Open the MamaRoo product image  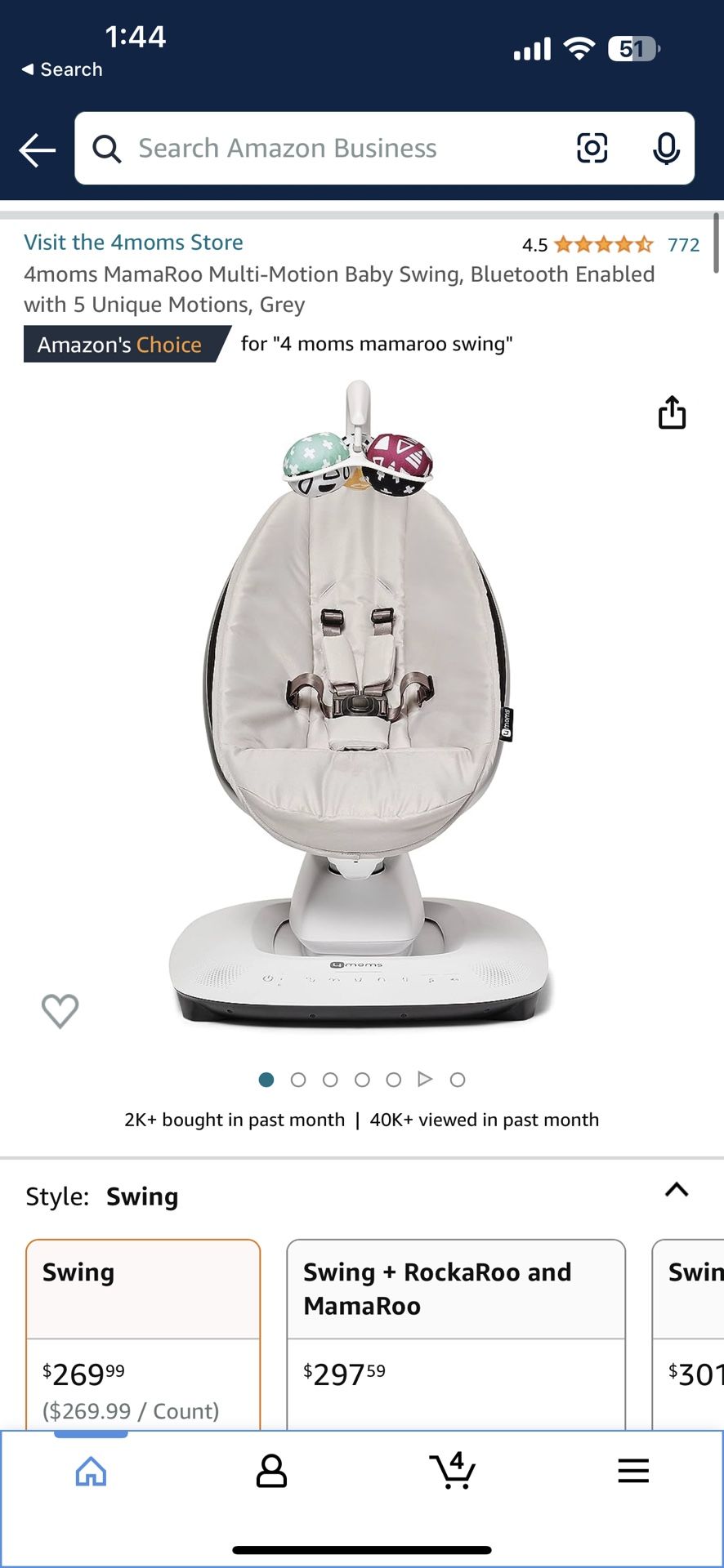[x=360, y=702]
